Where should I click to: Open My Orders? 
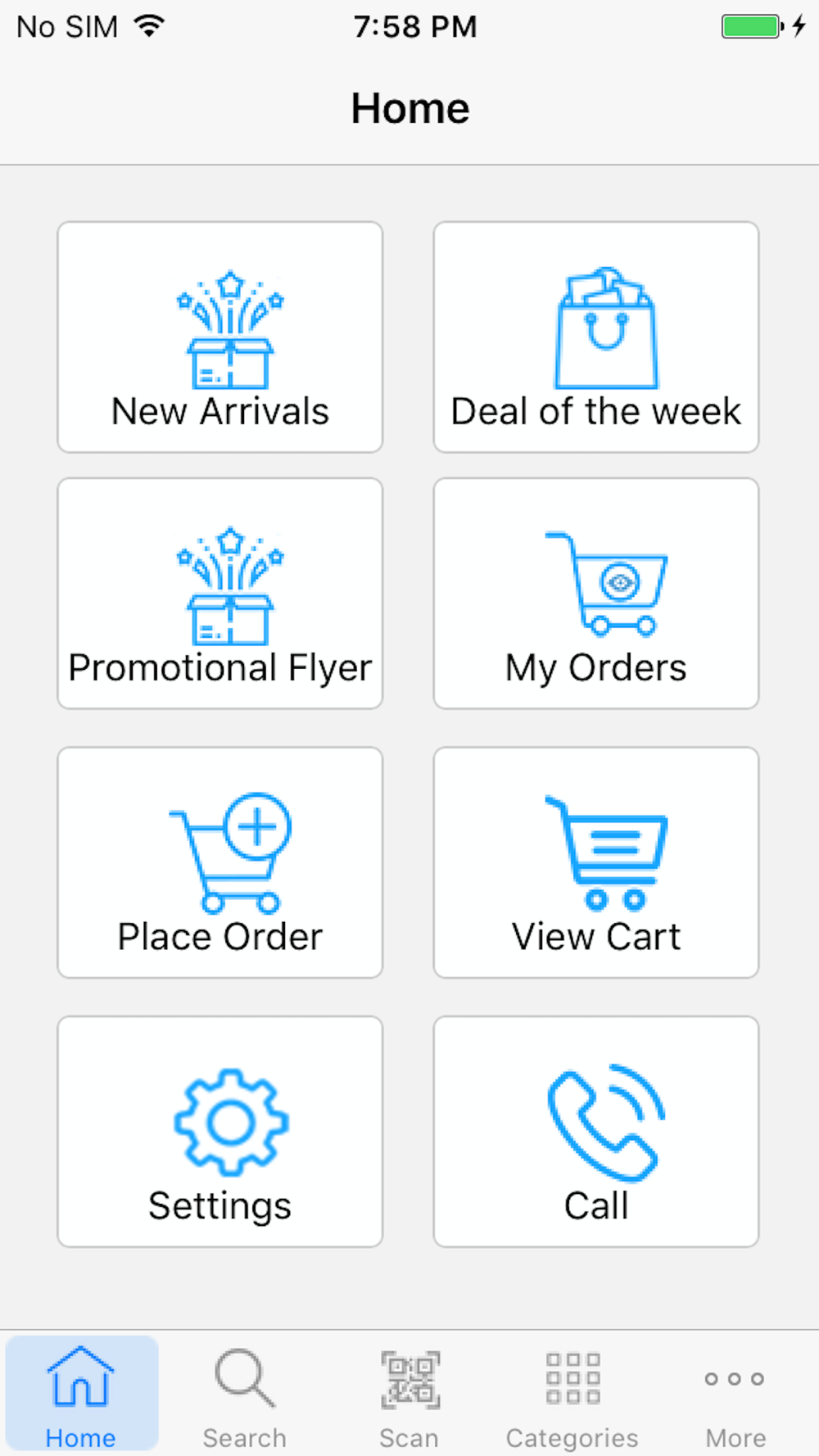coord(596,594)
